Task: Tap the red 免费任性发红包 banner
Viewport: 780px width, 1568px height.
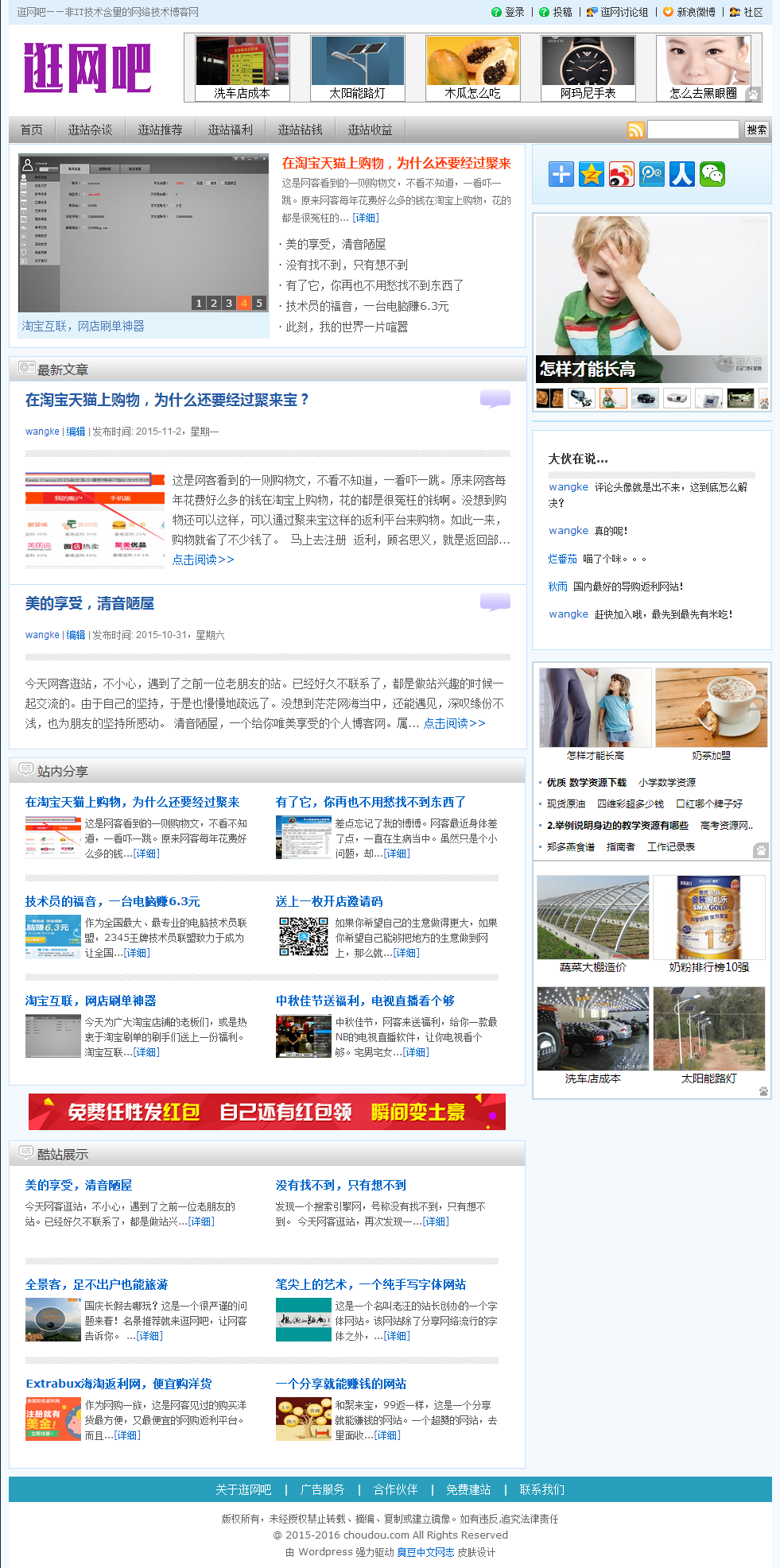Action: (x=266, y=1112)
